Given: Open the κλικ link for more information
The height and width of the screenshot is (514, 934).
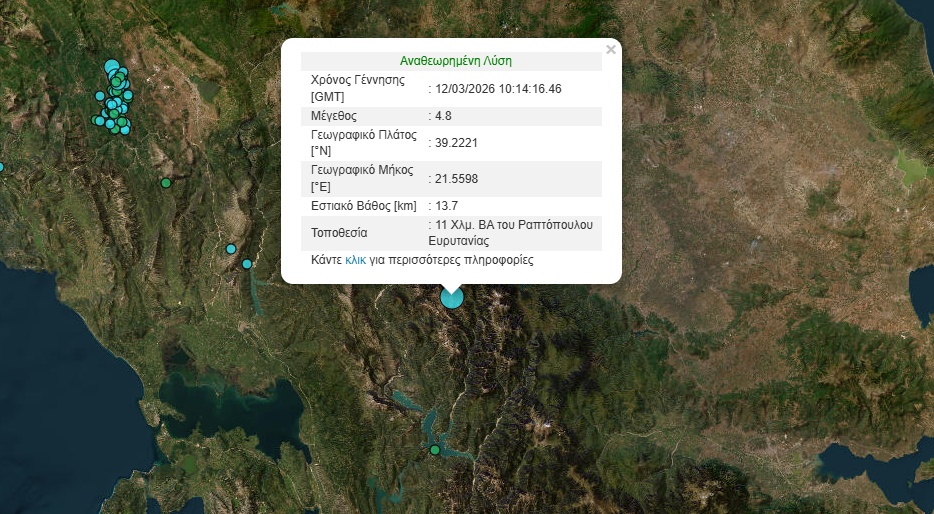Looking at the screenshot, I should [356, 260].
